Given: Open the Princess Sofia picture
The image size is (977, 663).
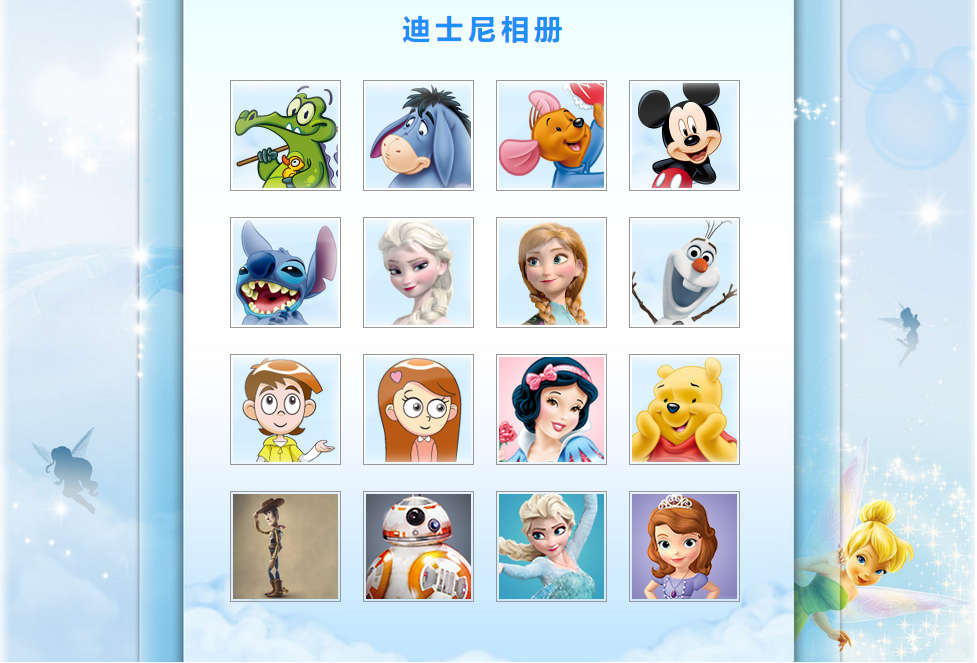Looking at the screenshot, I should click(684, 546).
